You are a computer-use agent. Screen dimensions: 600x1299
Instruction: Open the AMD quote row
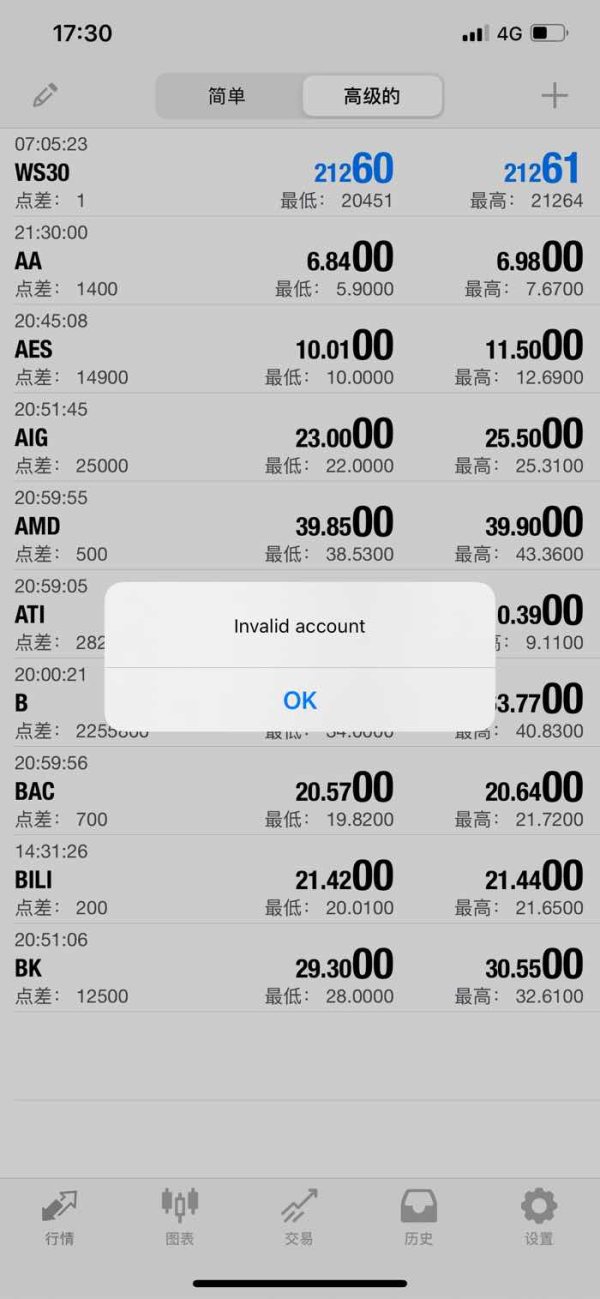pos(300,526)
